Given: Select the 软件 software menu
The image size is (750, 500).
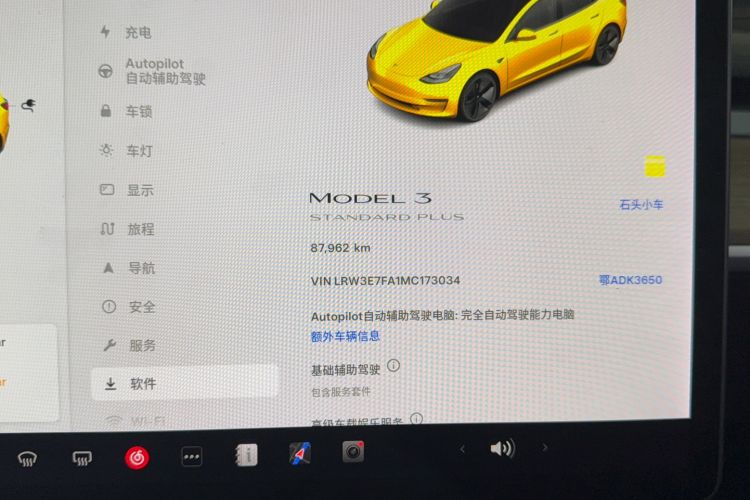Looking at the screenshot, I should point(144,383).
